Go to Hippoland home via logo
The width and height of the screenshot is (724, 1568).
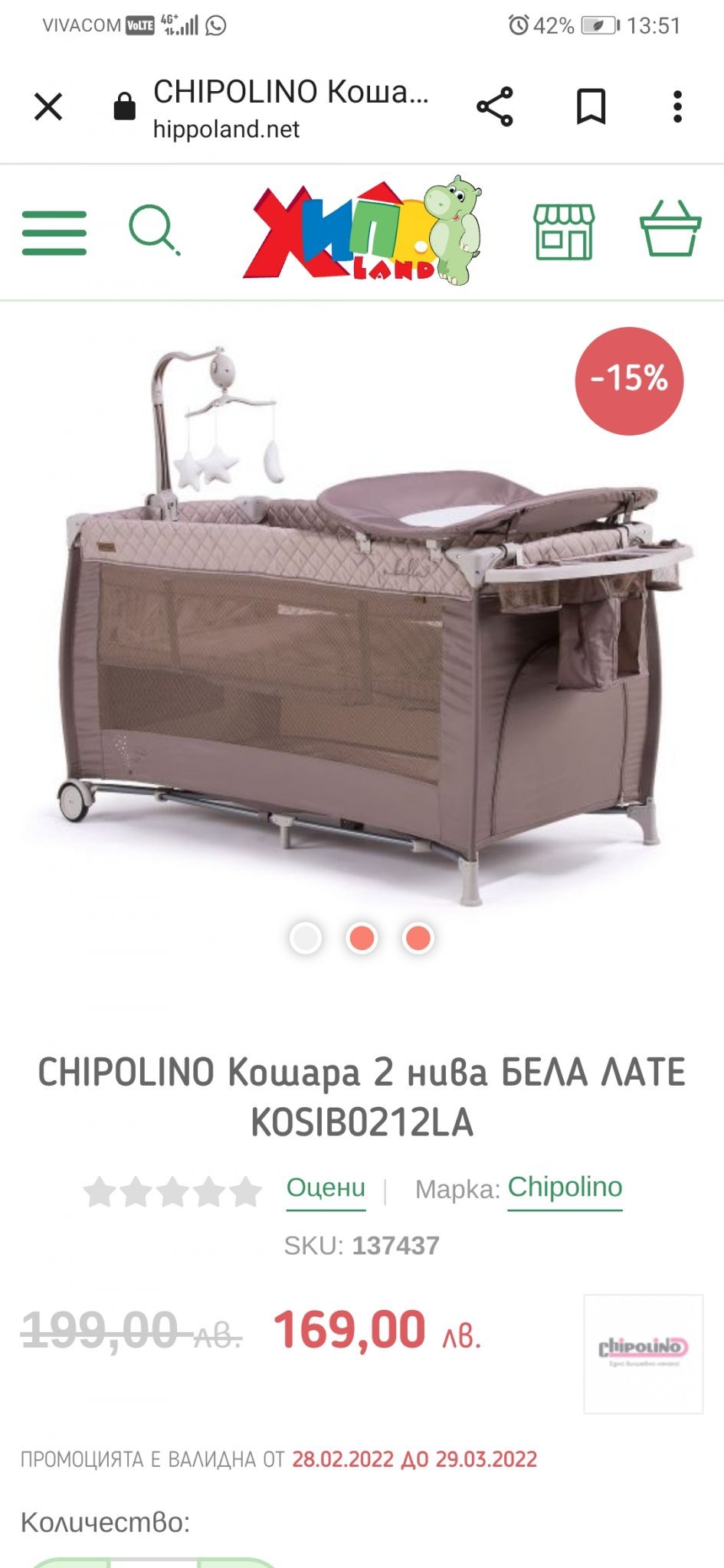362,230
